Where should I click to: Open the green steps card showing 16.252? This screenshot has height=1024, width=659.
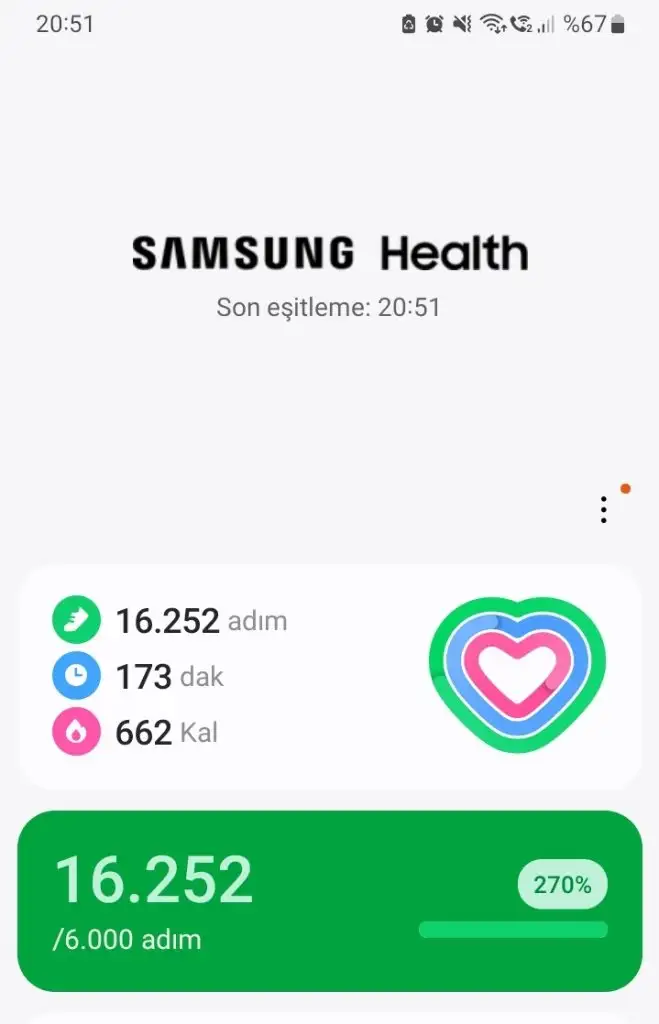[x=330, y=901]
